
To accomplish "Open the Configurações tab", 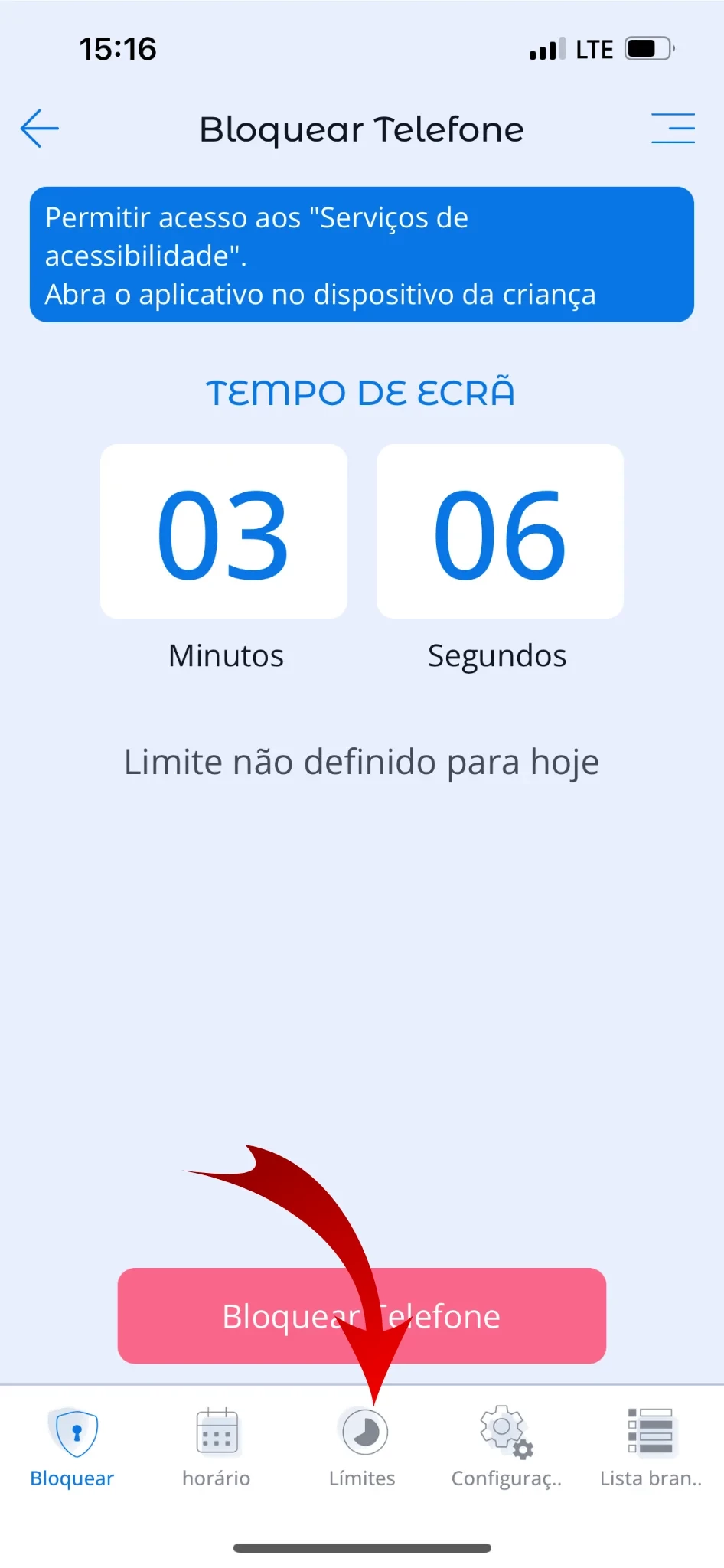I will point(506,1447).
